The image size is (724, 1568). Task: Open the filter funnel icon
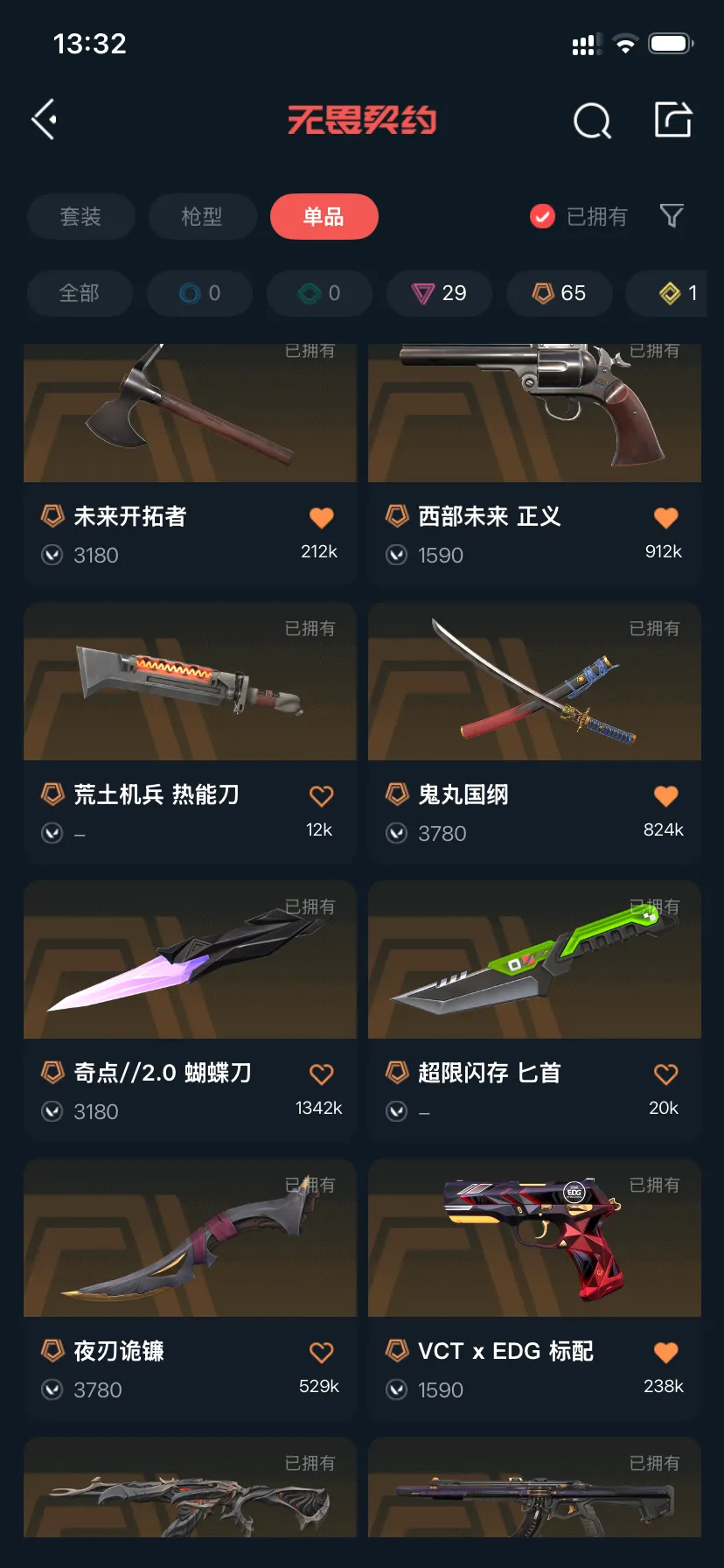coord(672,215)
